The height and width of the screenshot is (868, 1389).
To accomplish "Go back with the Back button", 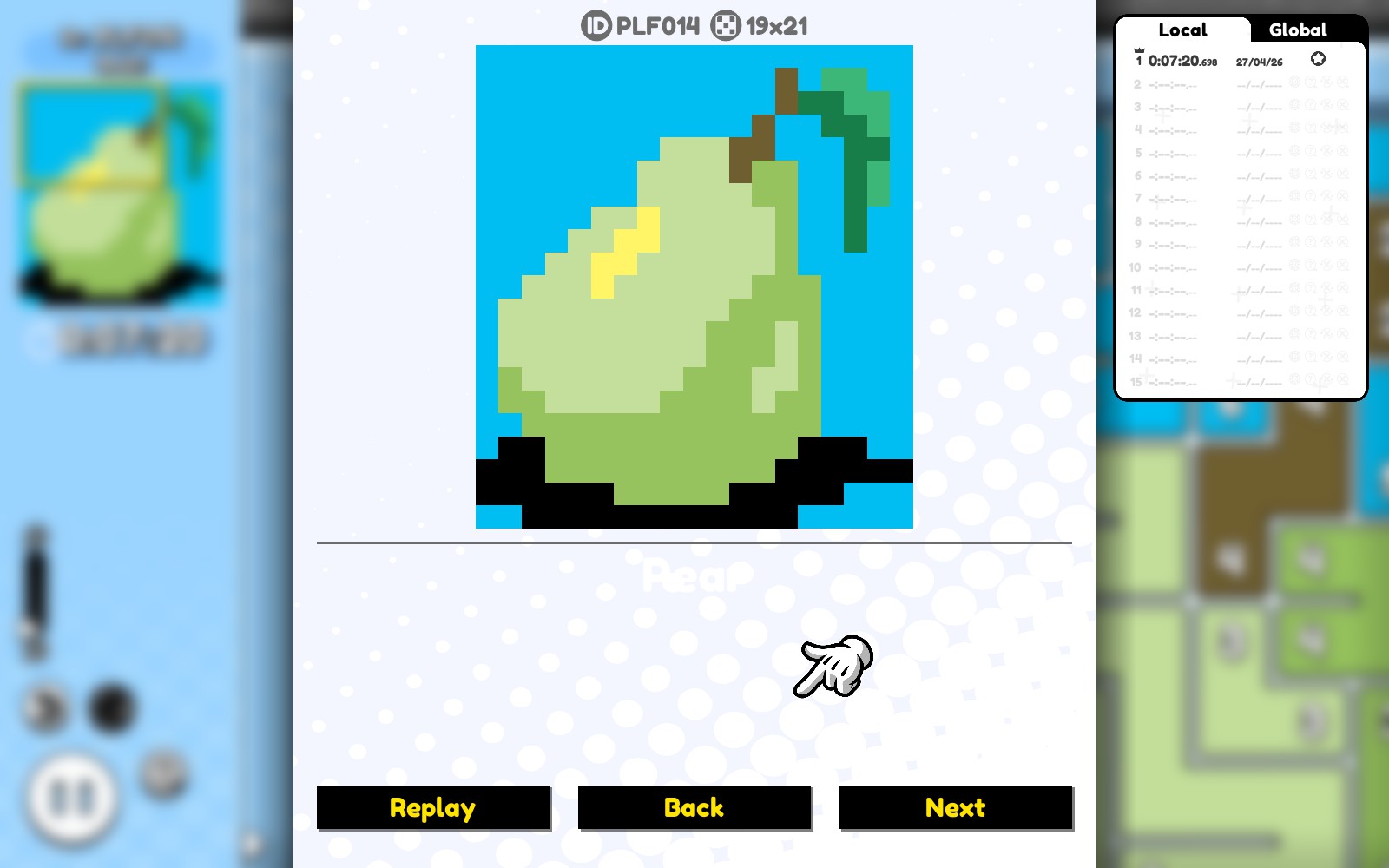I will point(694,807).
